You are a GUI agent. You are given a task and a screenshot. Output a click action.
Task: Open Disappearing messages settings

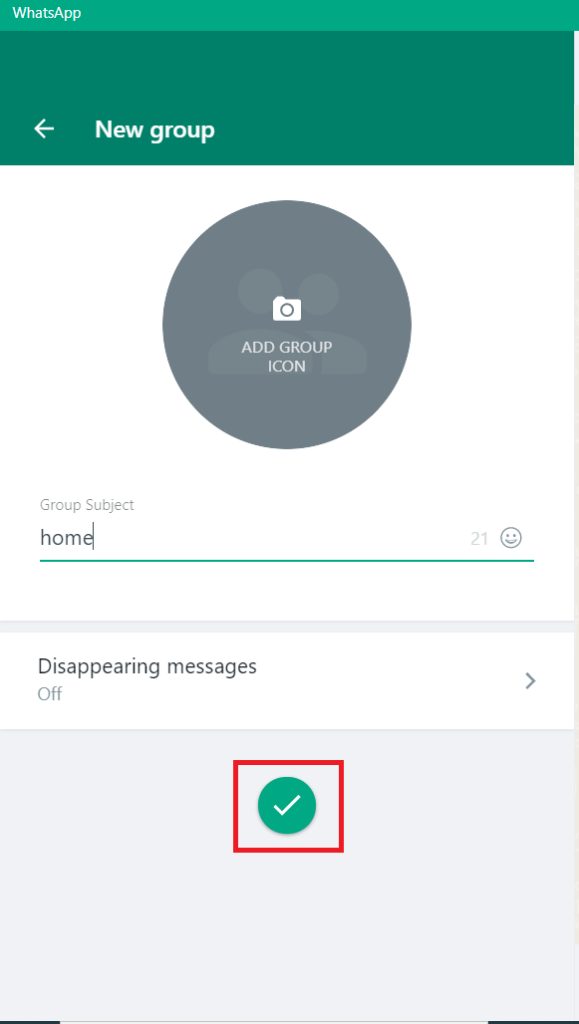pos(287,680)
